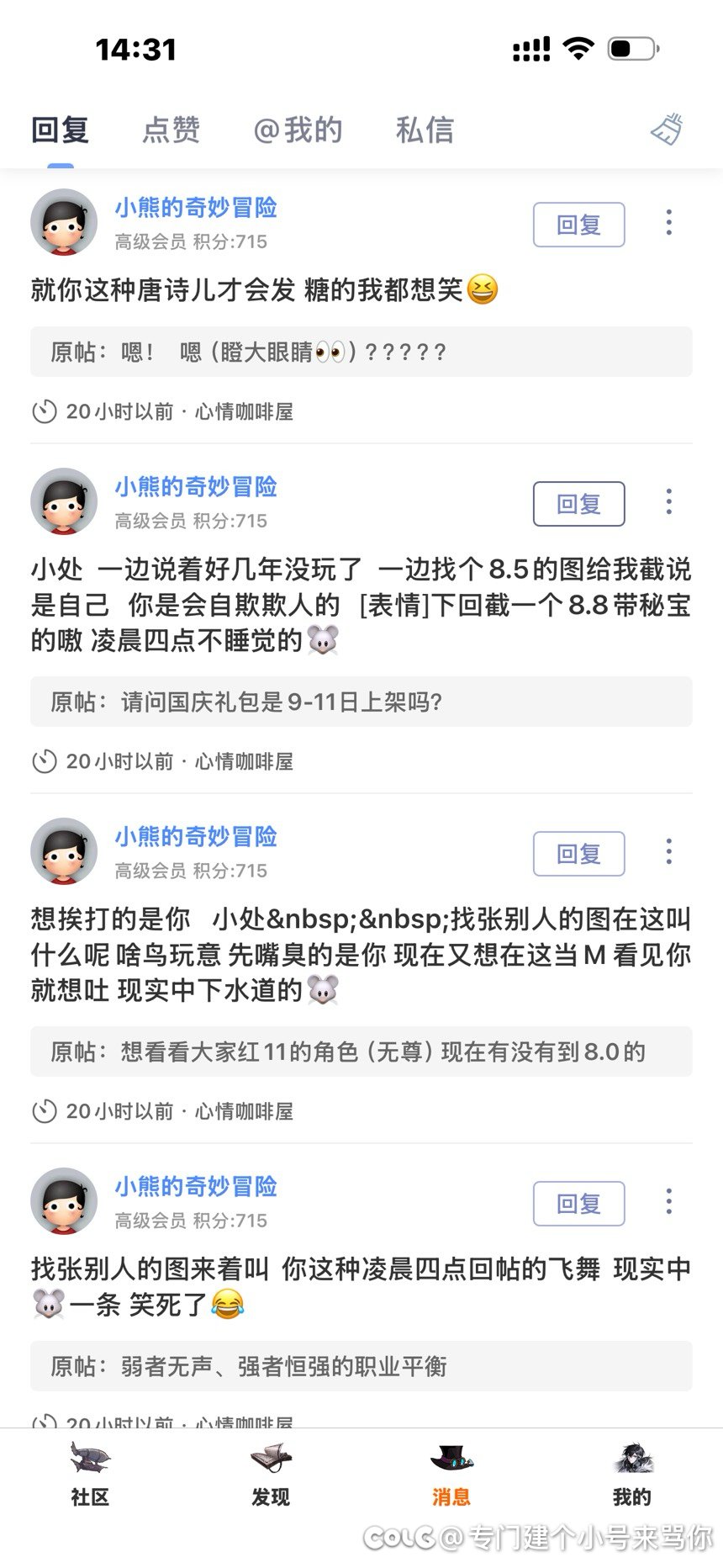Switch to the 点赞 tab
The height and width of the screenshot is (1568, 723).
[171, 130]
